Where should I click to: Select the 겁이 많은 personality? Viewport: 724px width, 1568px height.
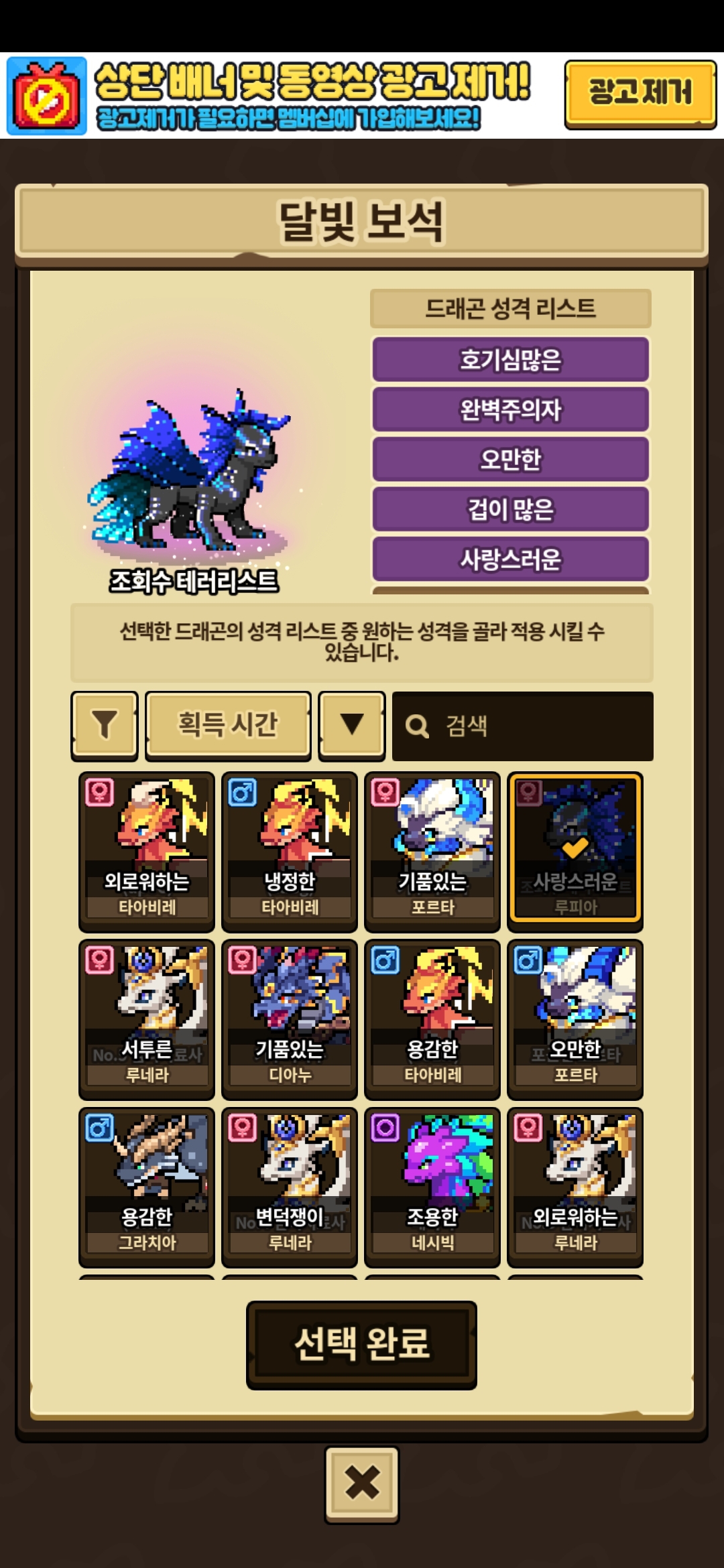(x=510, y=509)
